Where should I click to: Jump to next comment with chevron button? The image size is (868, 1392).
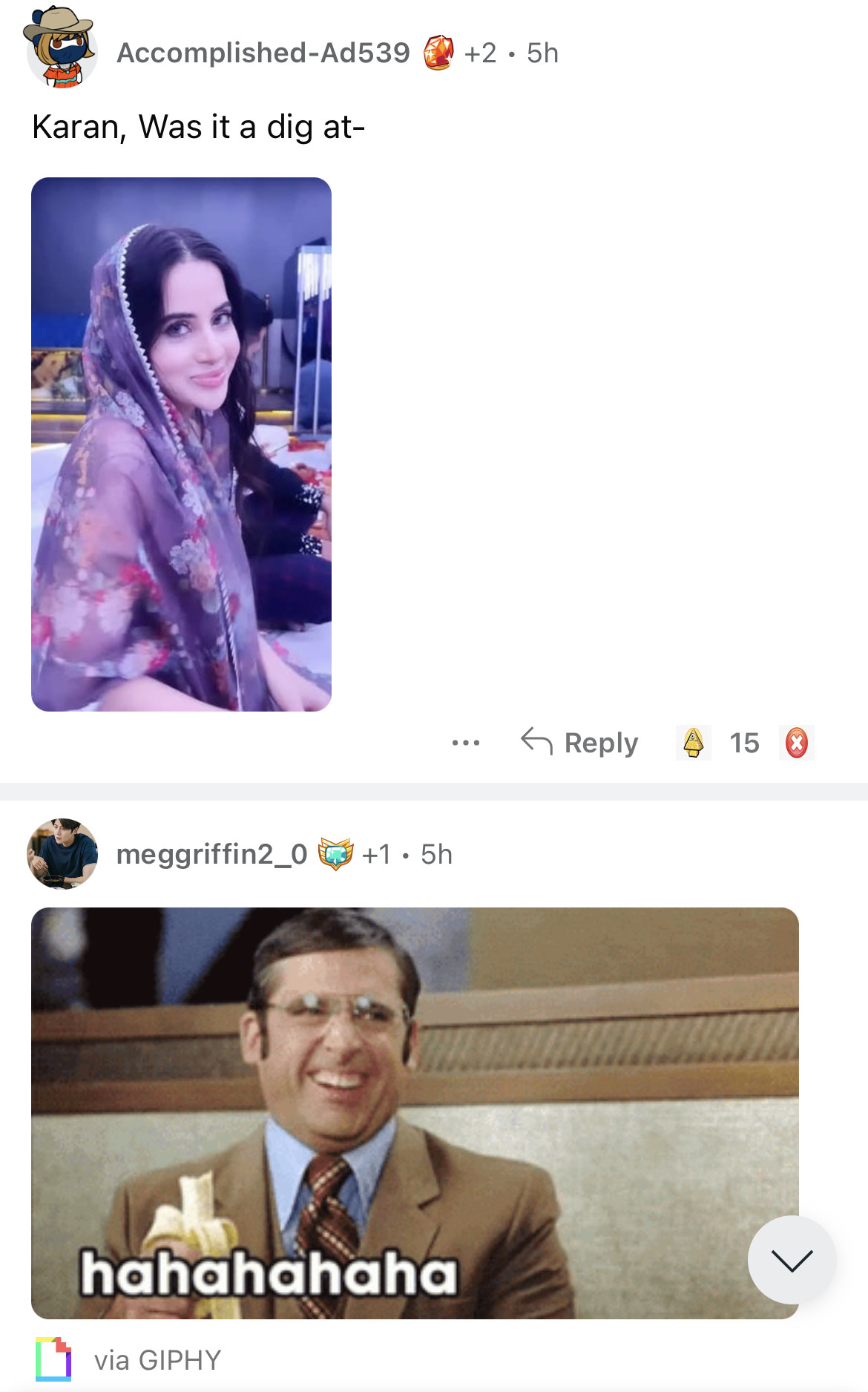click(792, 1259)
